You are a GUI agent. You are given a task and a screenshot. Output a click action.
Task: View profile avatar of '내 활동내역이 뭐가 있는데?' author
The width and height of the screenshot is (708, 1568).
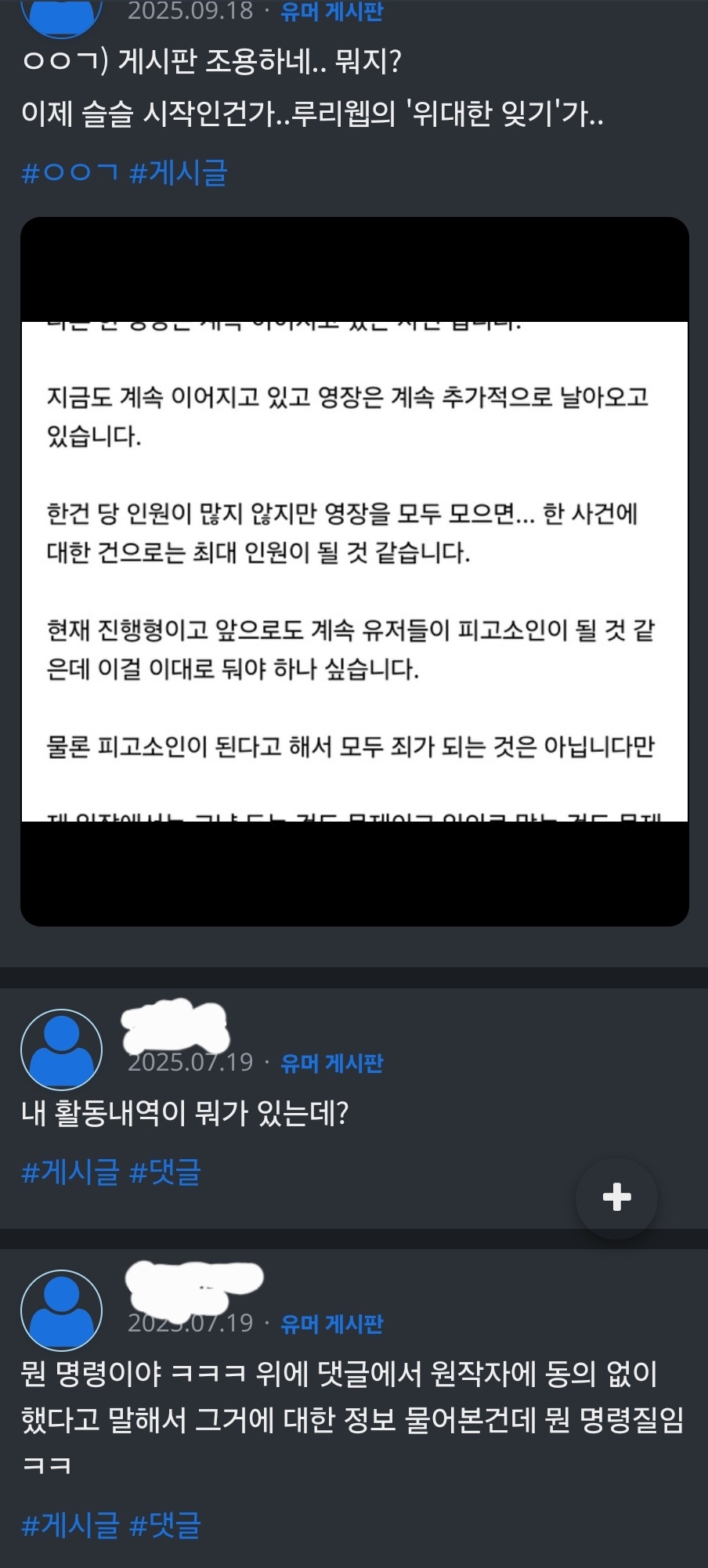click(x=61, y=1050)
